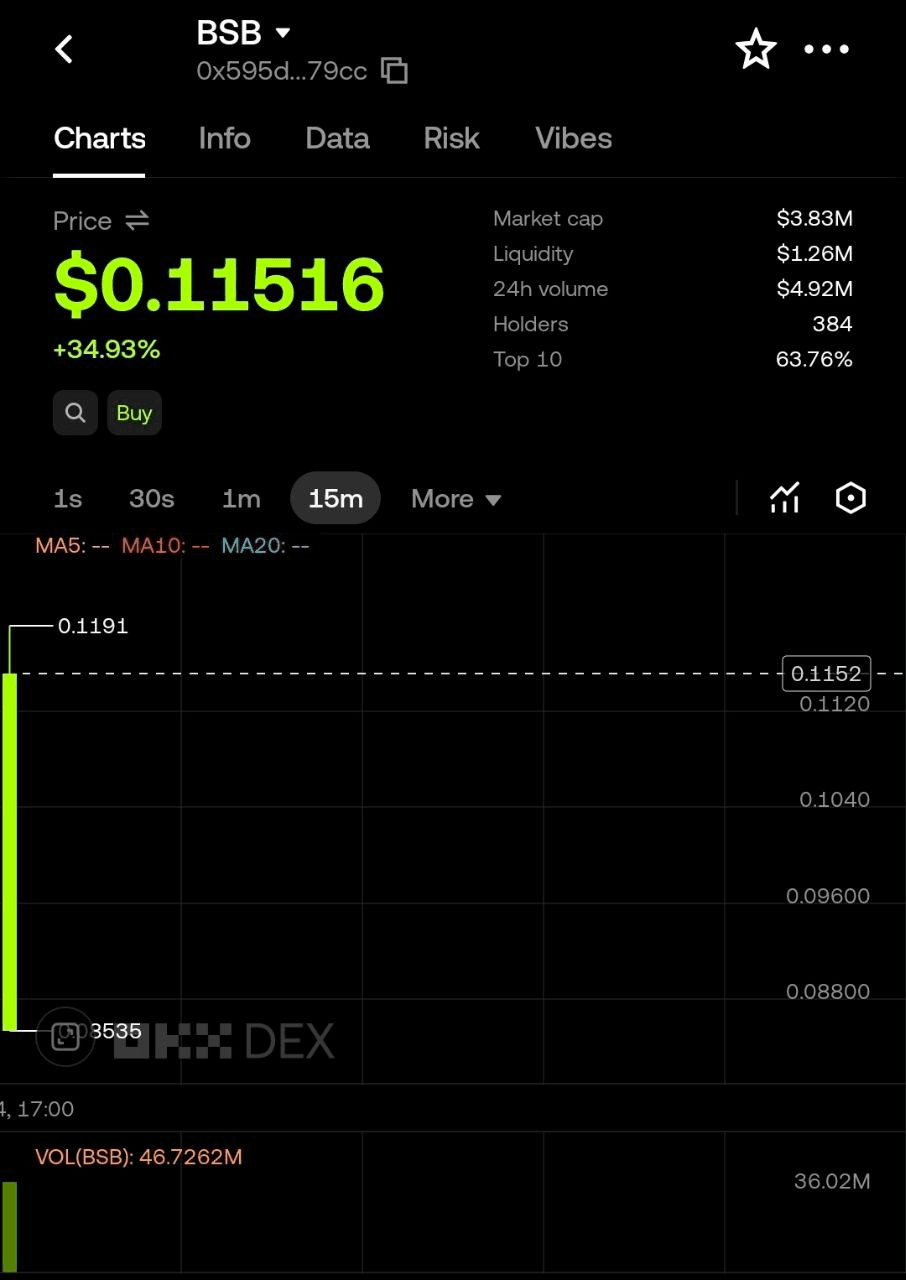Expand the BSB token dropdown

click(x=283, y=33)
